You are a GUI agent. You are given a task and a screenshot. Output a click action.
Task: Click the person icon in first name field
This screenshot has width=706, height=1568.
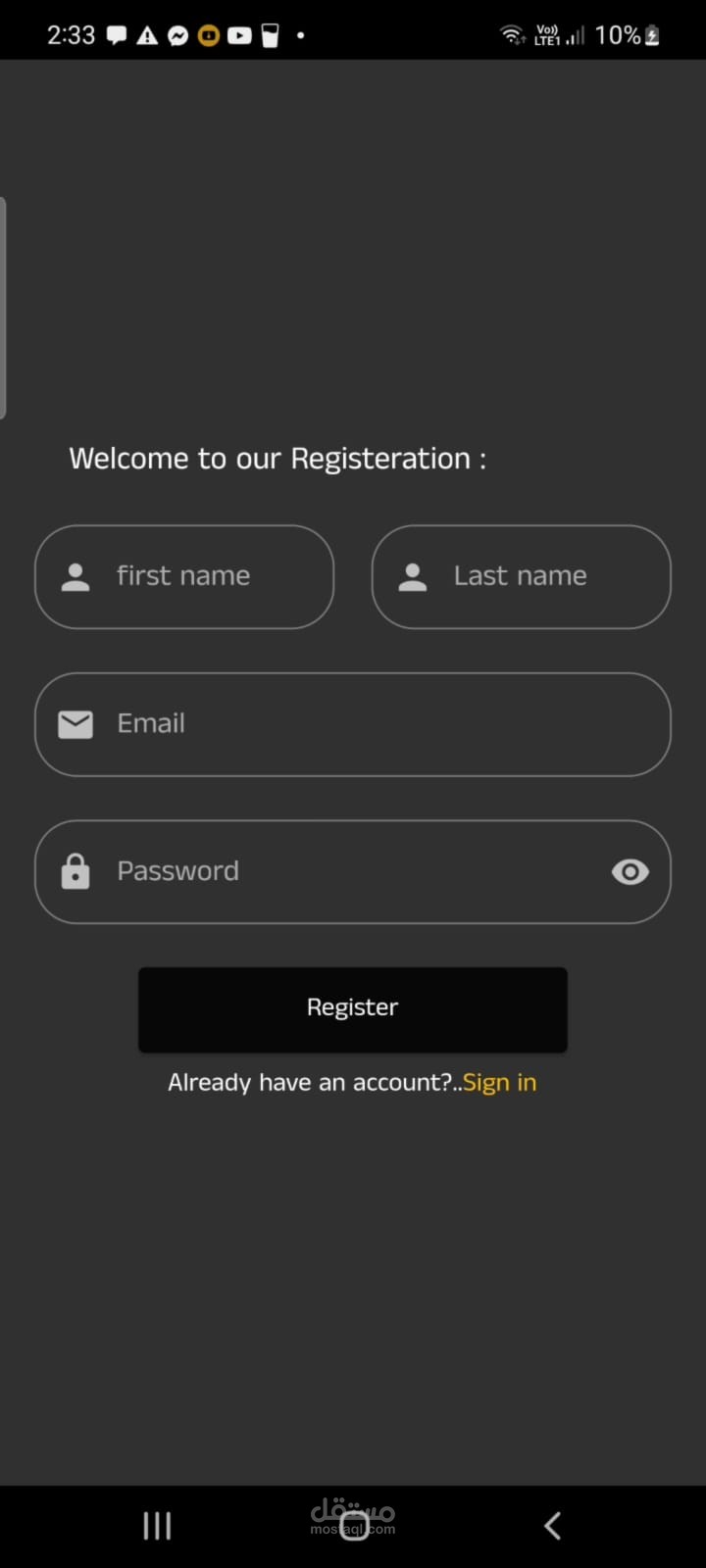(76, 577)
